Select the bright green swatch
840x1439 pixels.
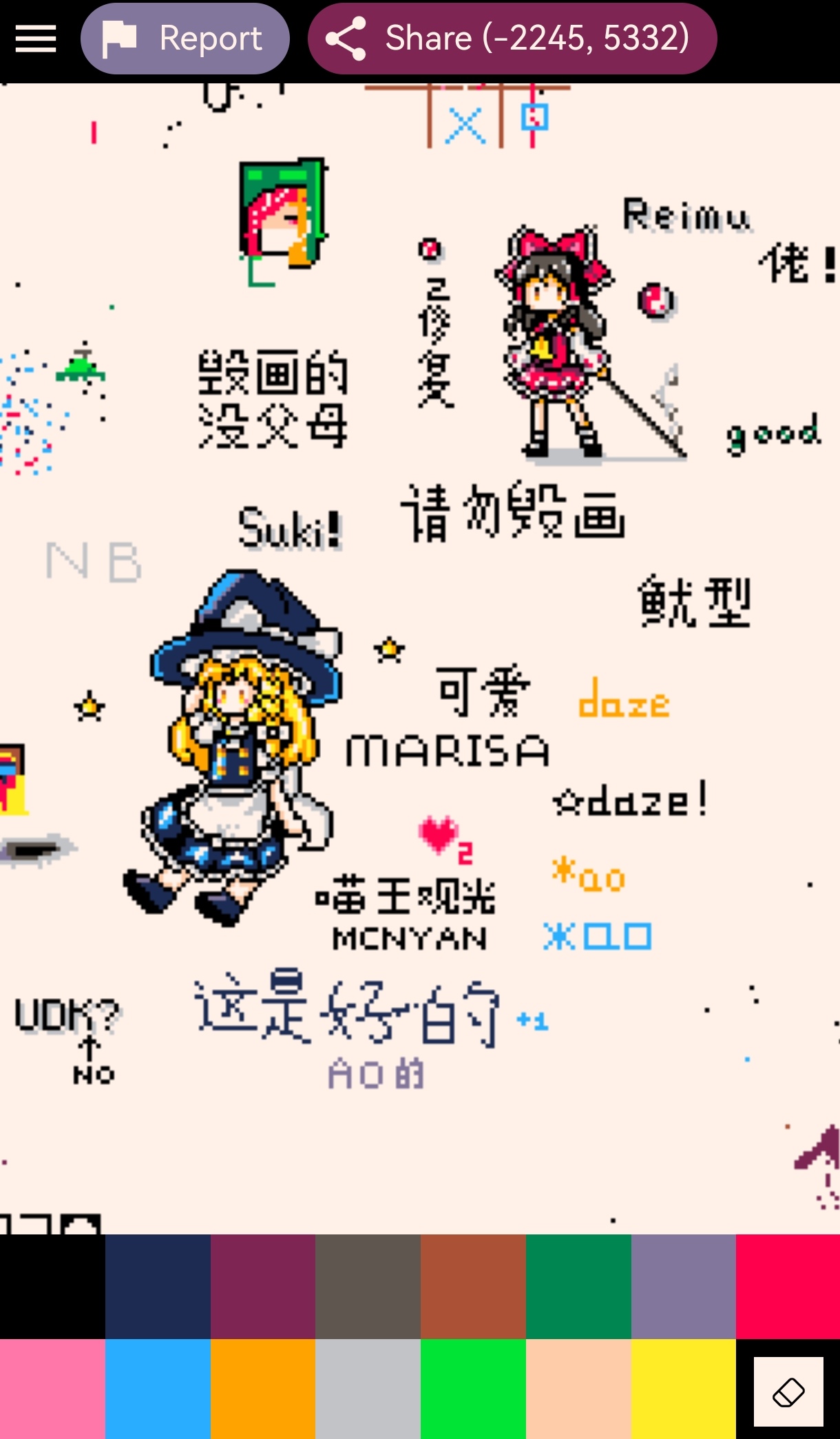click(x=473, y=1389)
